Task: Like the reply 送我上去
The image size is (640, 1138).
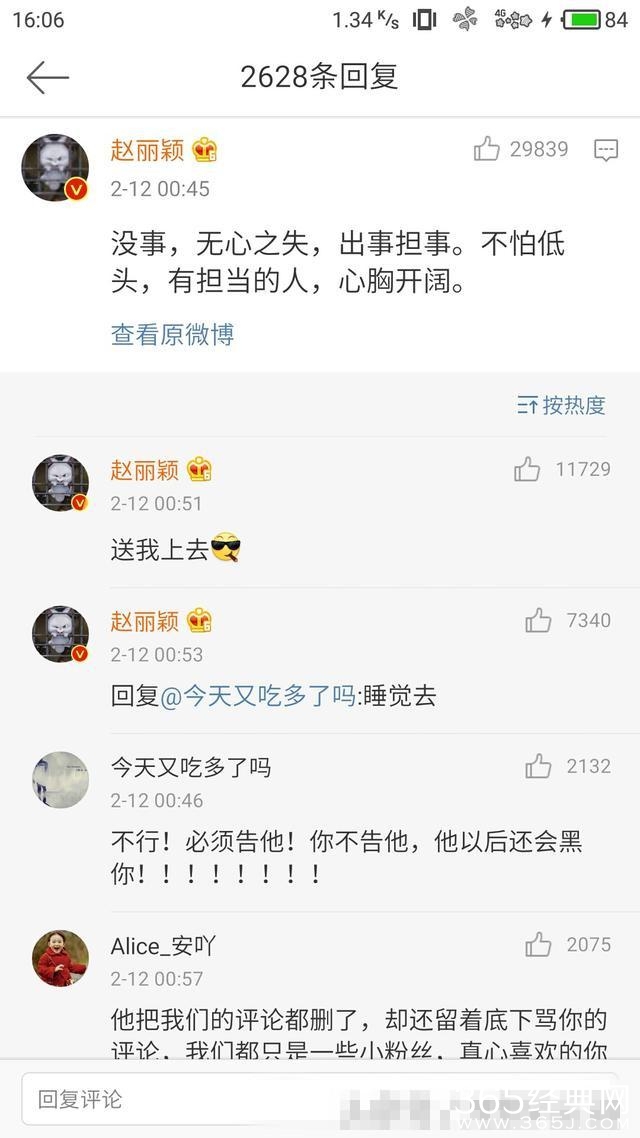Action: [x=527, y=470]
